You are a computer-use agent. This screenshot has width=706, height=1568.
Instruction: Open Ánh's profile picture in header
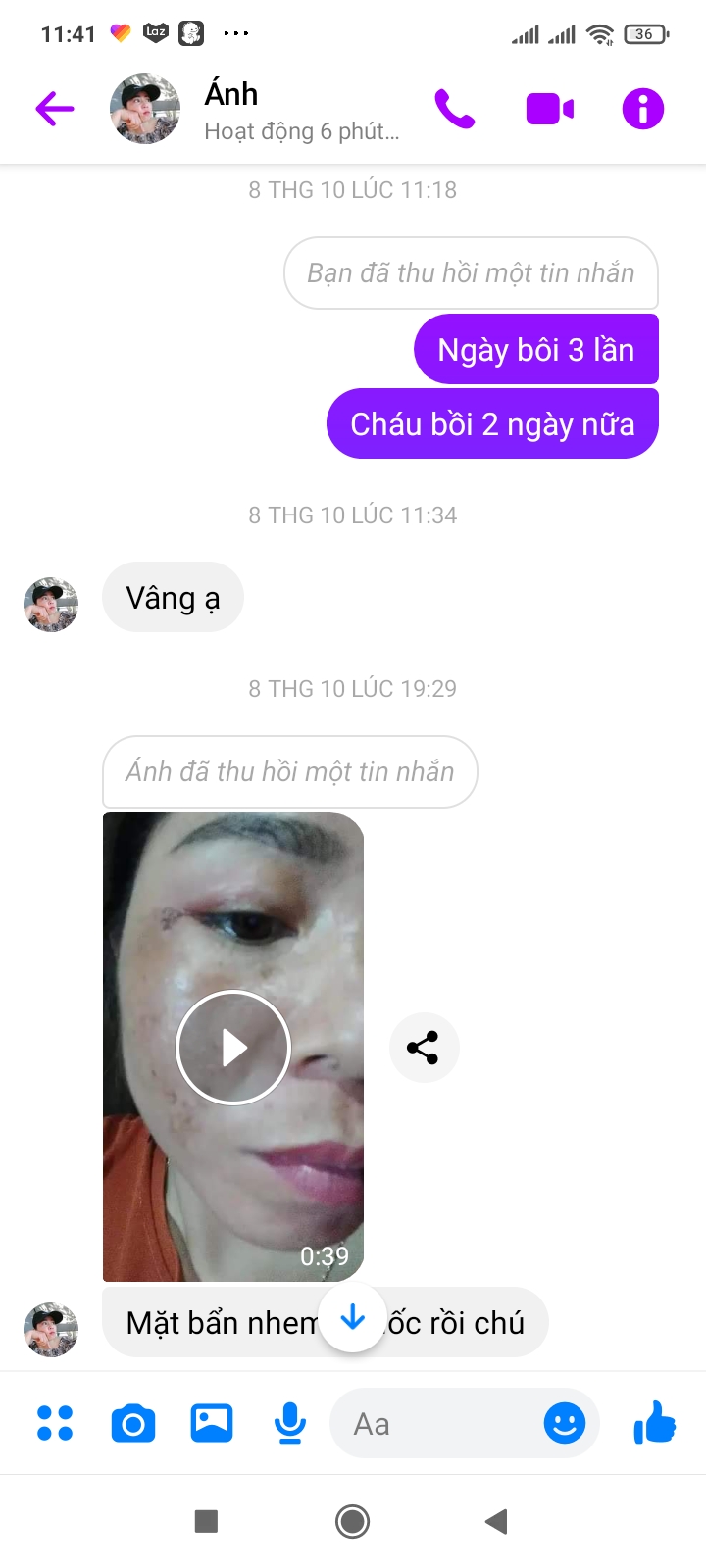click(x=145, y=109)
